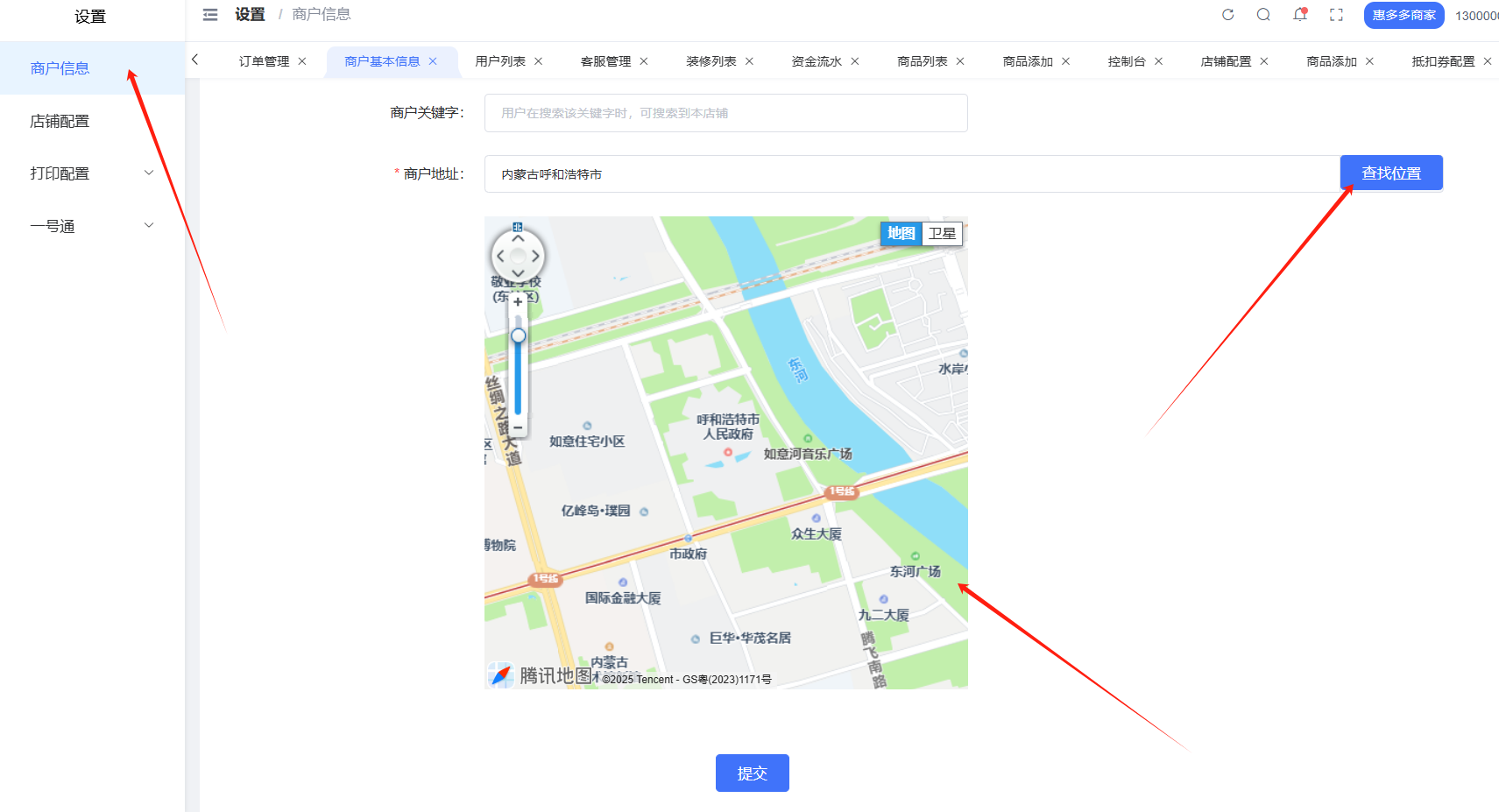1499x812 pixels.
Task: Toggle fullscreen mode icon
Action: point(1336,15)
